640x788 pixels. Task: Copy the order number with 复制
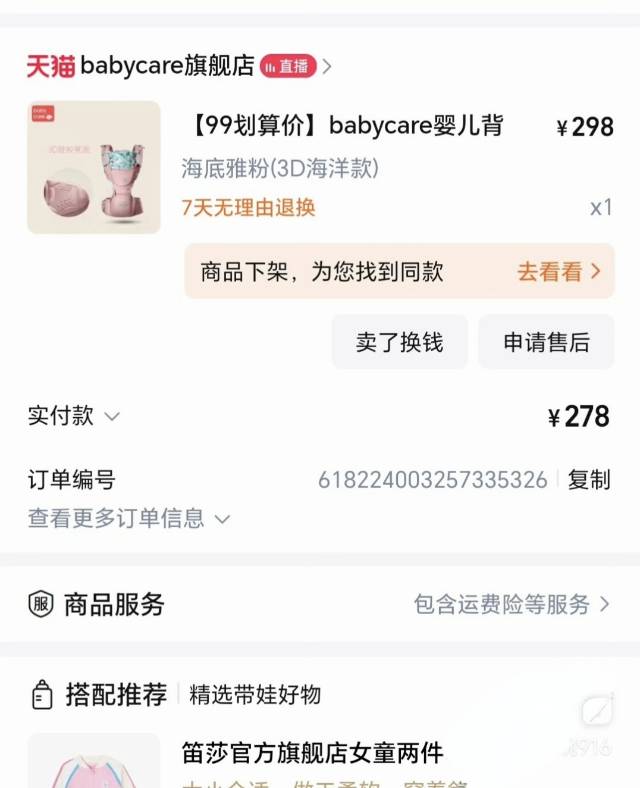pos(589,480)
